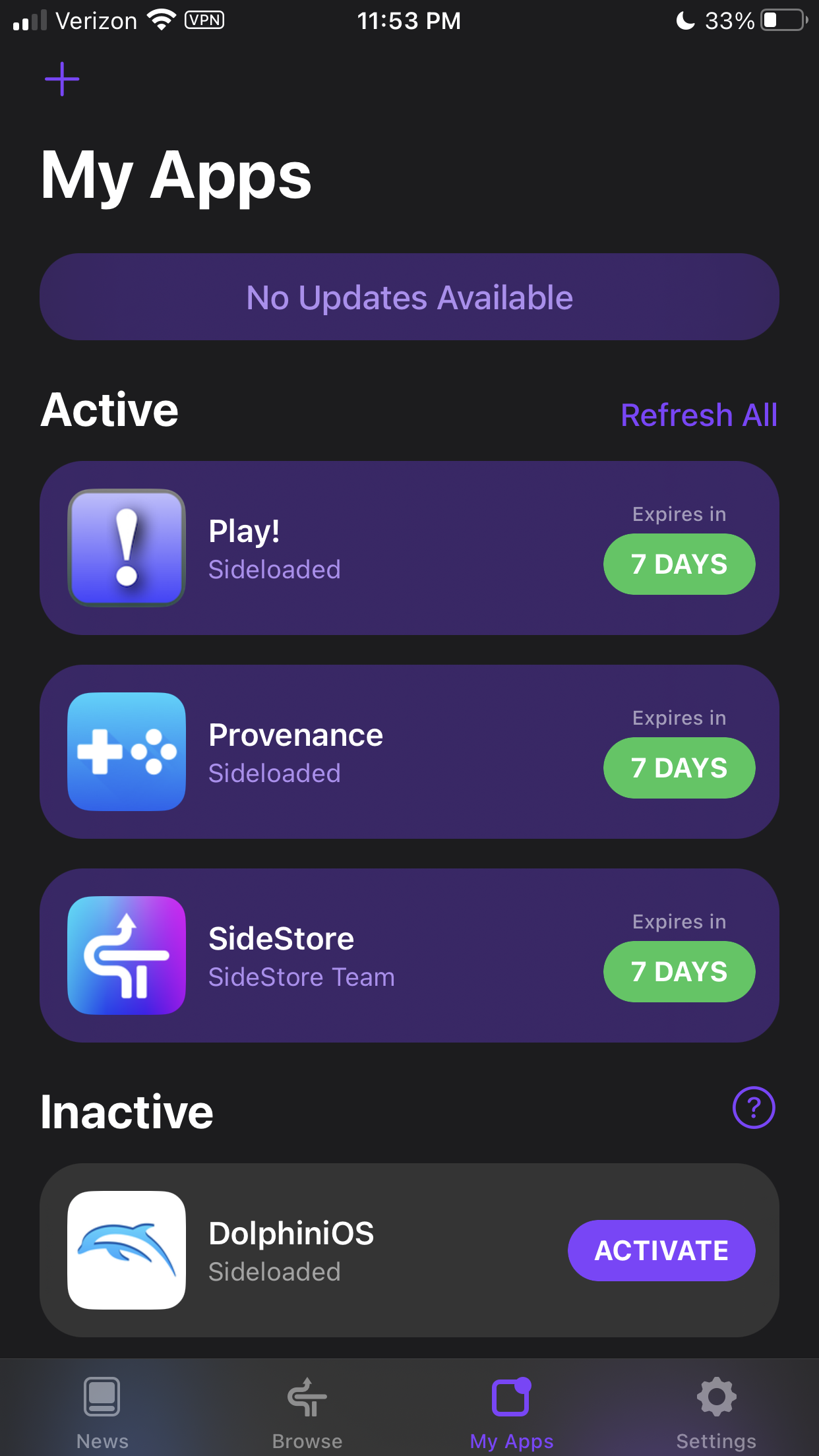Select the Browse tab label
The width and height of the screenshot is (819, 1456).
(x=307, y=1441)
